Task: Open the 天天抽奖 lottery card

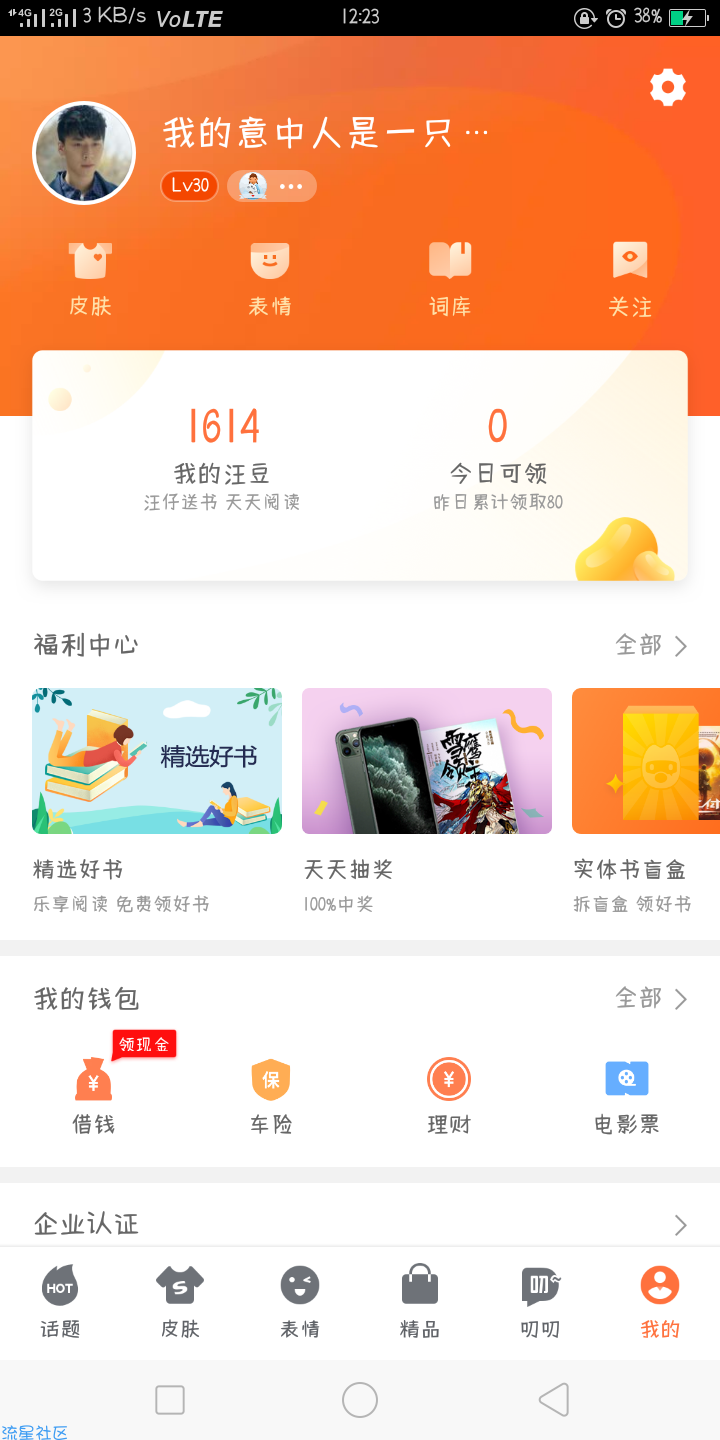Action: pos(427,800)
